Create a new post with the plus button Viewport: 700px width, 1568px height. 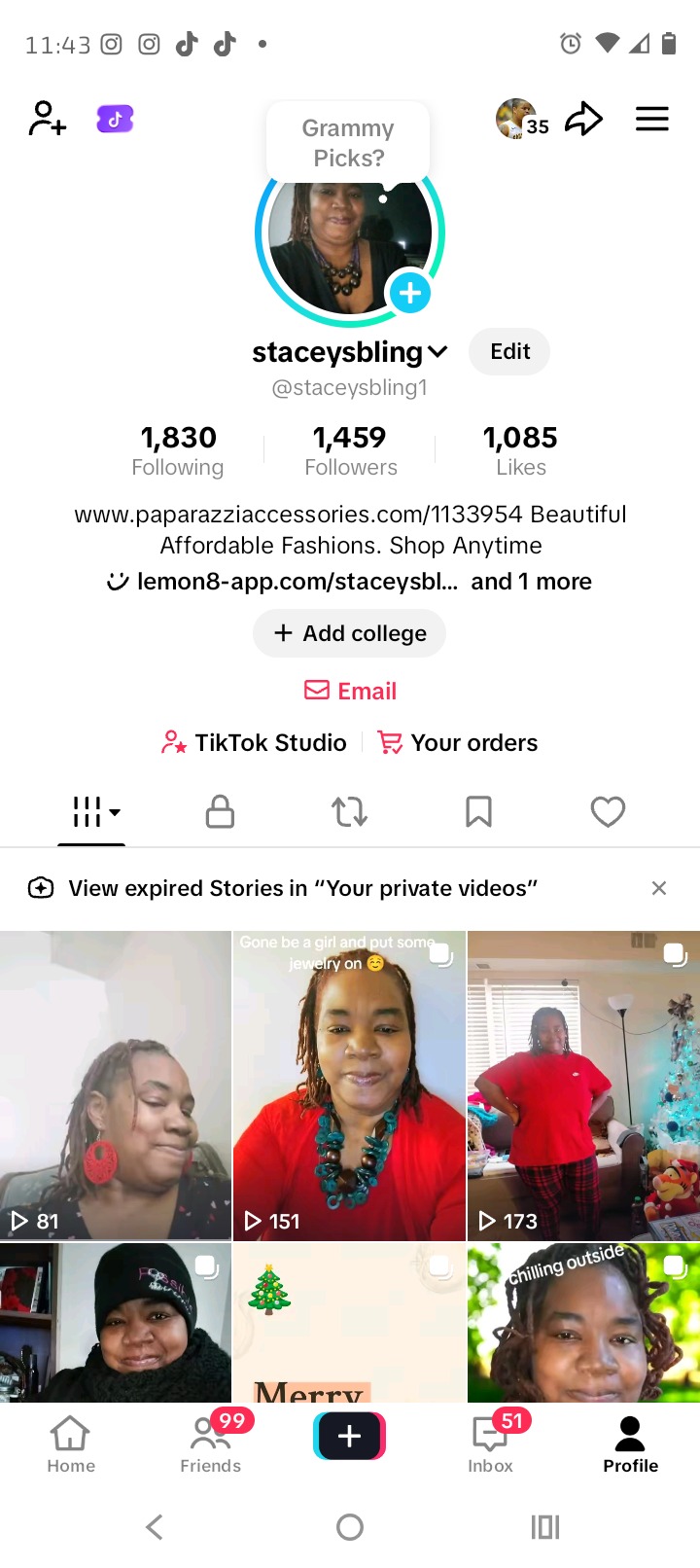pos(349,1436)
